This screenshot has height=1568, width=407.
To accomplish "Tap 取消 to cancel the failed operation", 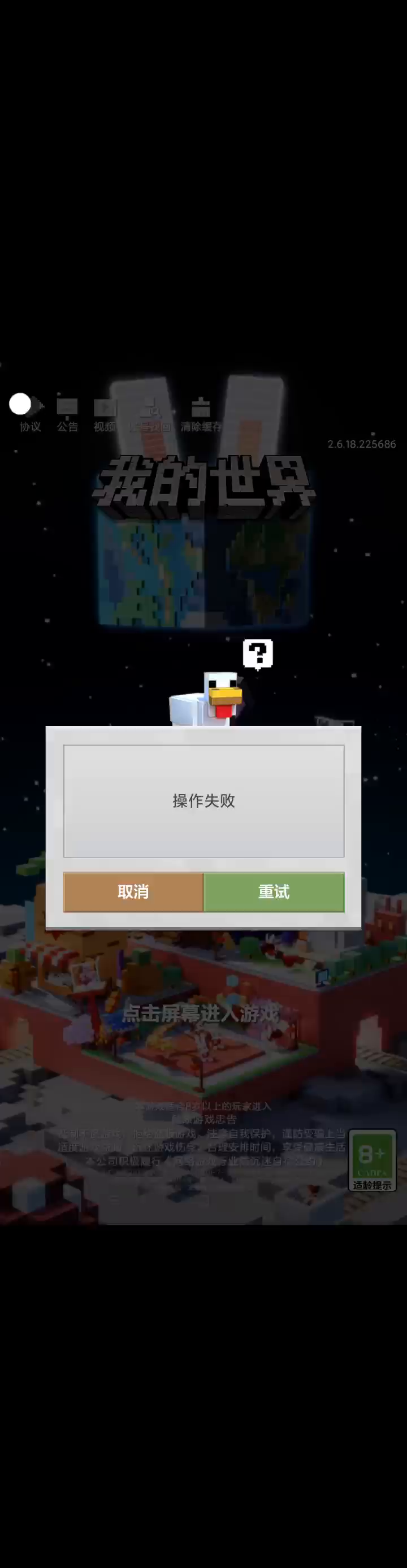I will click(x=133, y=892).
